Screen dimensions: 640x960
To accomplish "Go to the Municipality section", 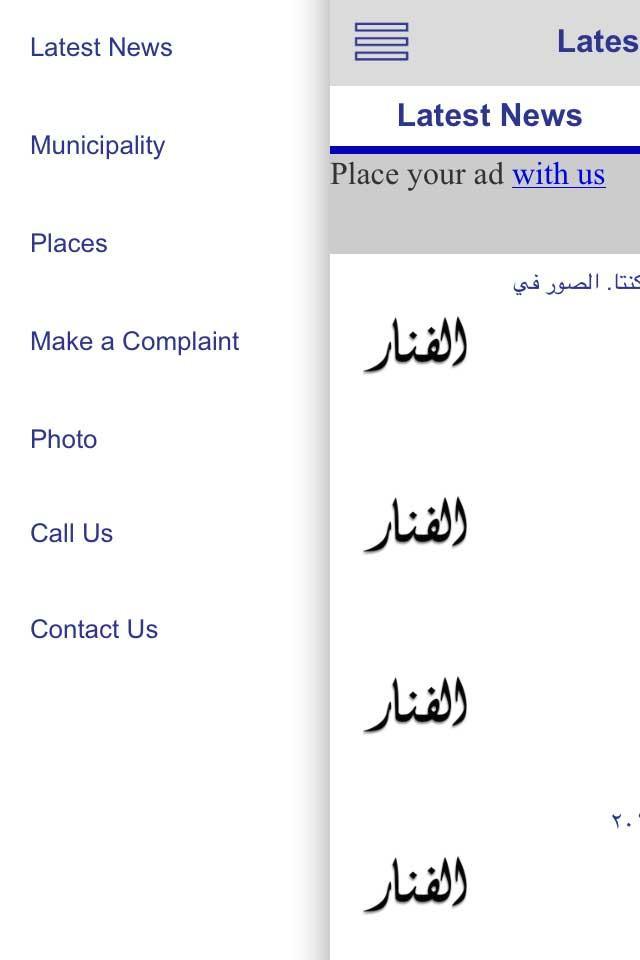I will pos(97,145).
